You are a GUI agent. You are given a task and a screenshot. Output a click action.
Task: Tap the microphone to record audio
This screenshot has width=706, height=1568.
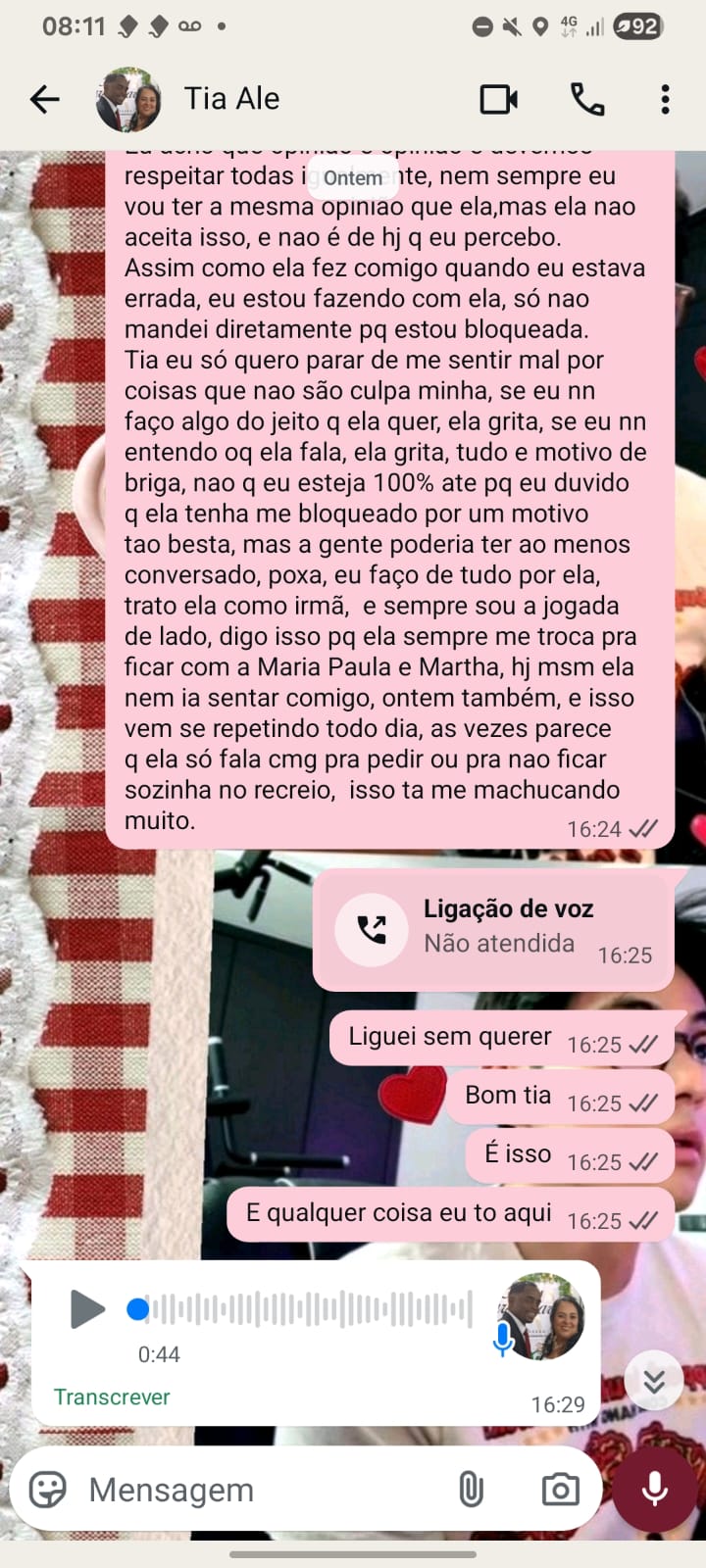654,1490
